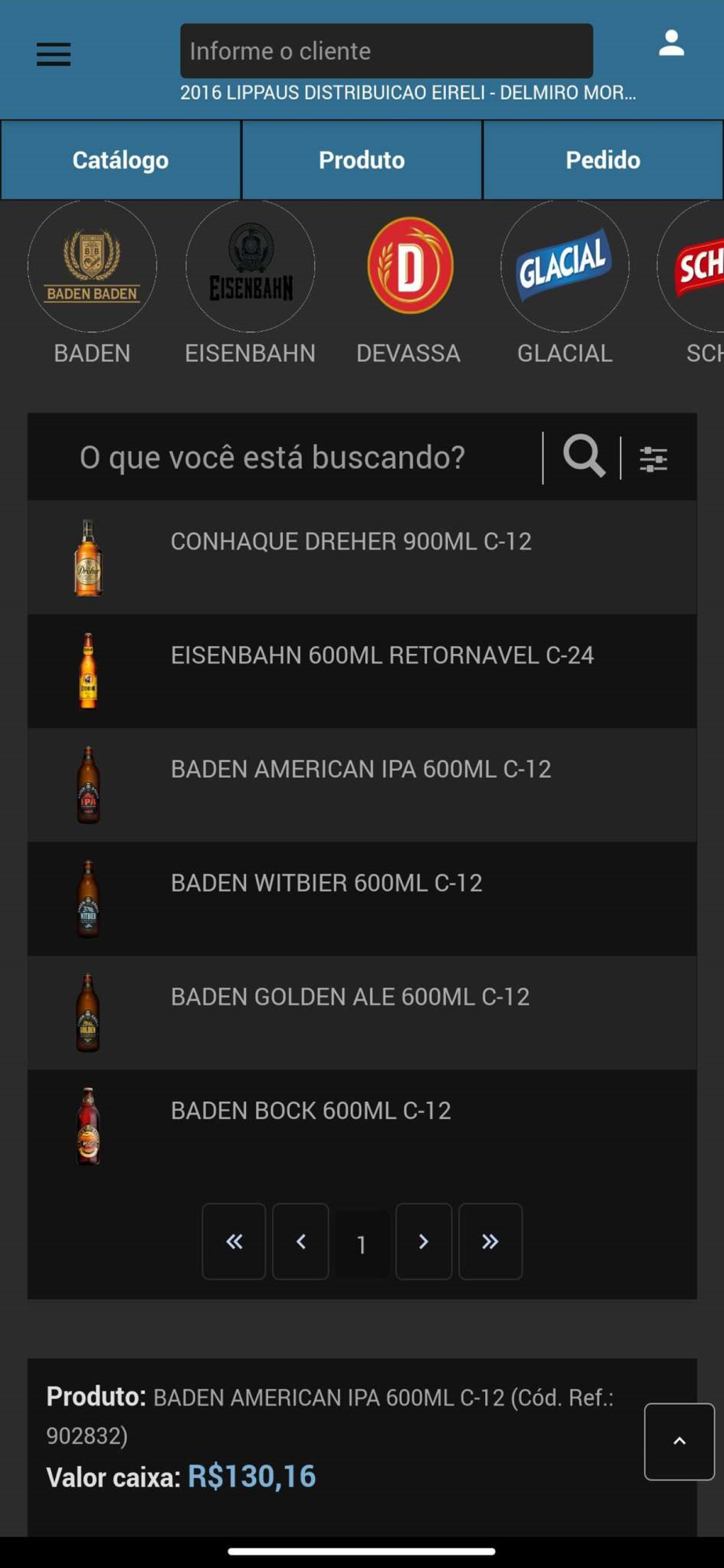Select BADEN WITBIER 600ML C-12
This screenshot has height=1568, width=724.
[x=362, y=898]
